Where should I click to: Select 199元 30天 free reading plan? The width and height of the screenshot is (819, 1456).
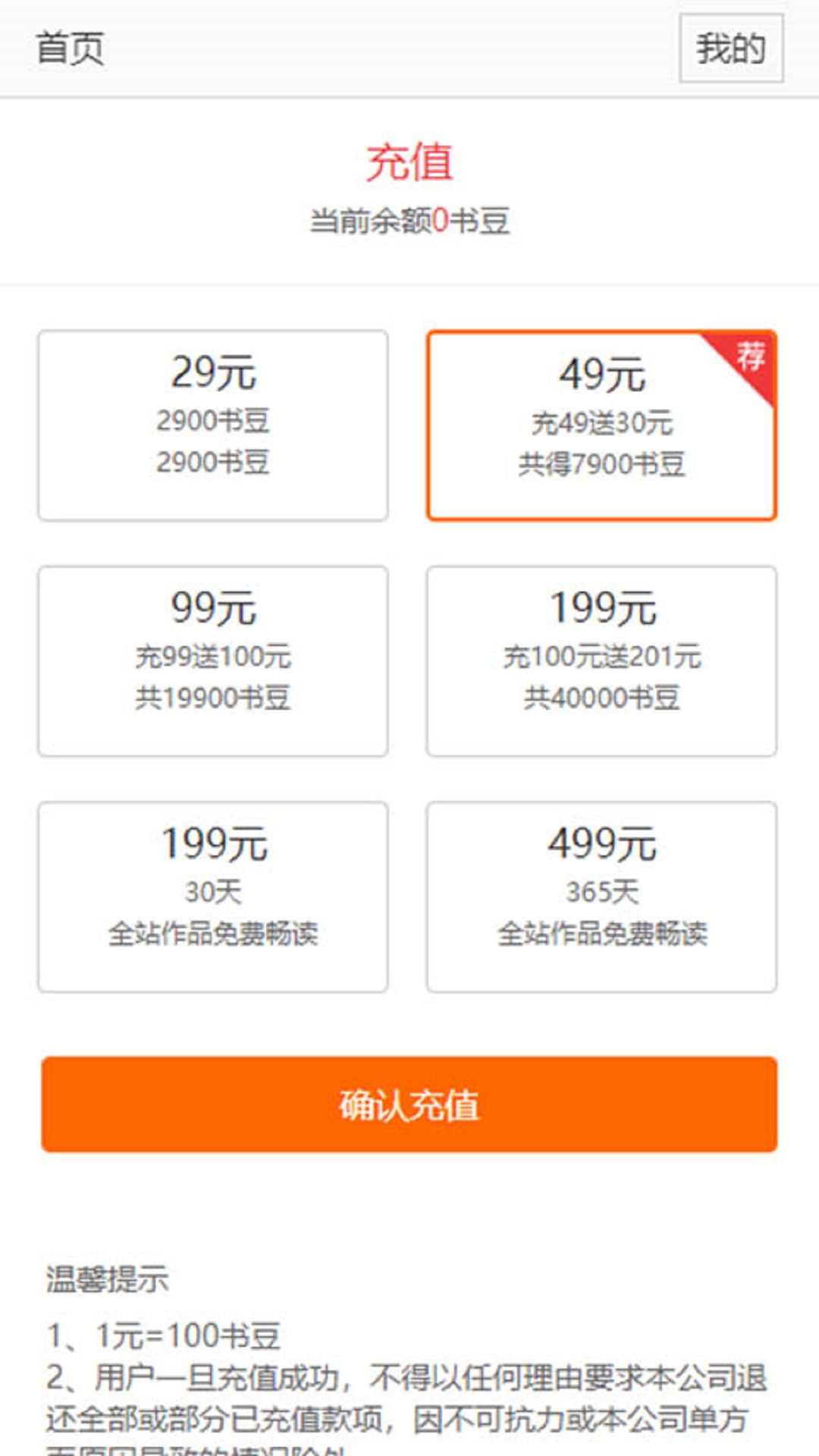coord(213,896)
